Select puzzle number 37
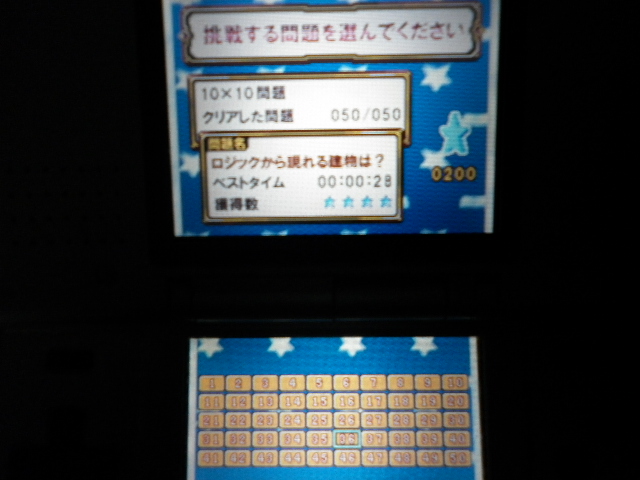 click(373, 439)
